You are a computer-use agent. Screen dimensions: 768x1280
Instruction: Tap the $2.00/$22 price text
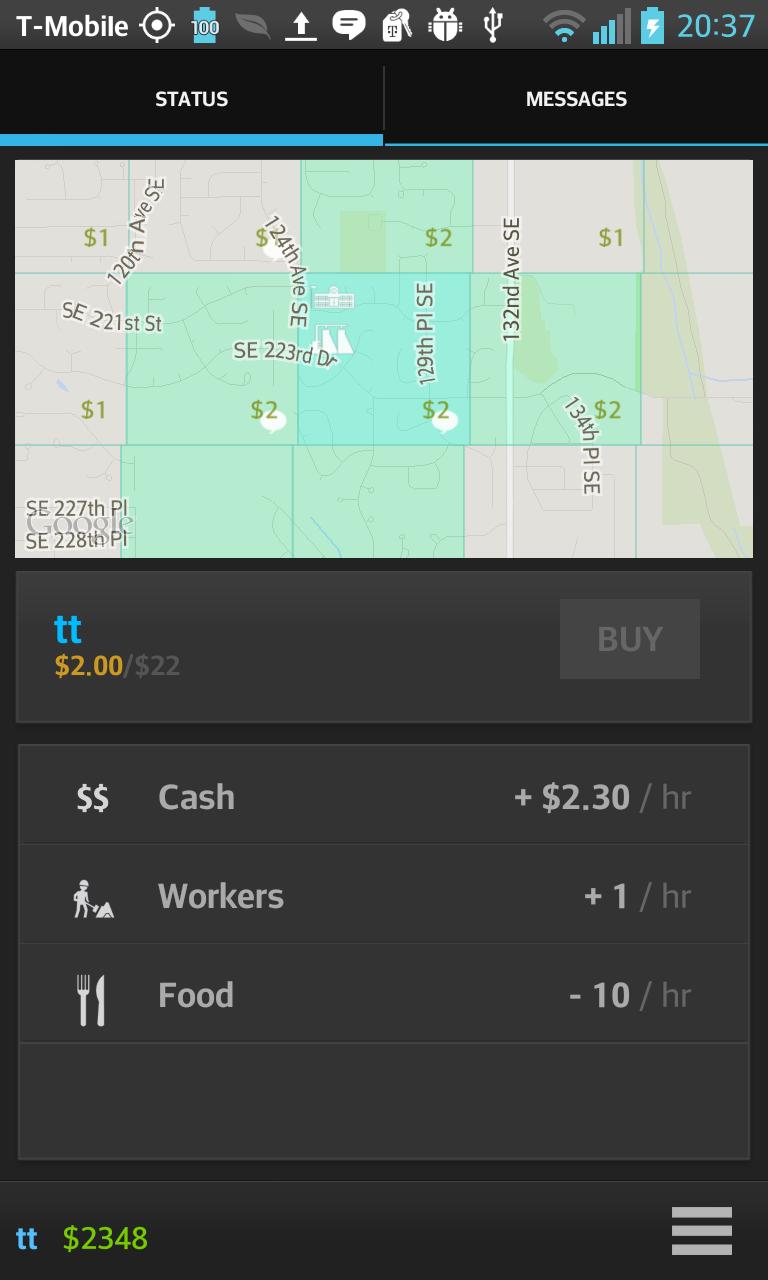(116, 666)
